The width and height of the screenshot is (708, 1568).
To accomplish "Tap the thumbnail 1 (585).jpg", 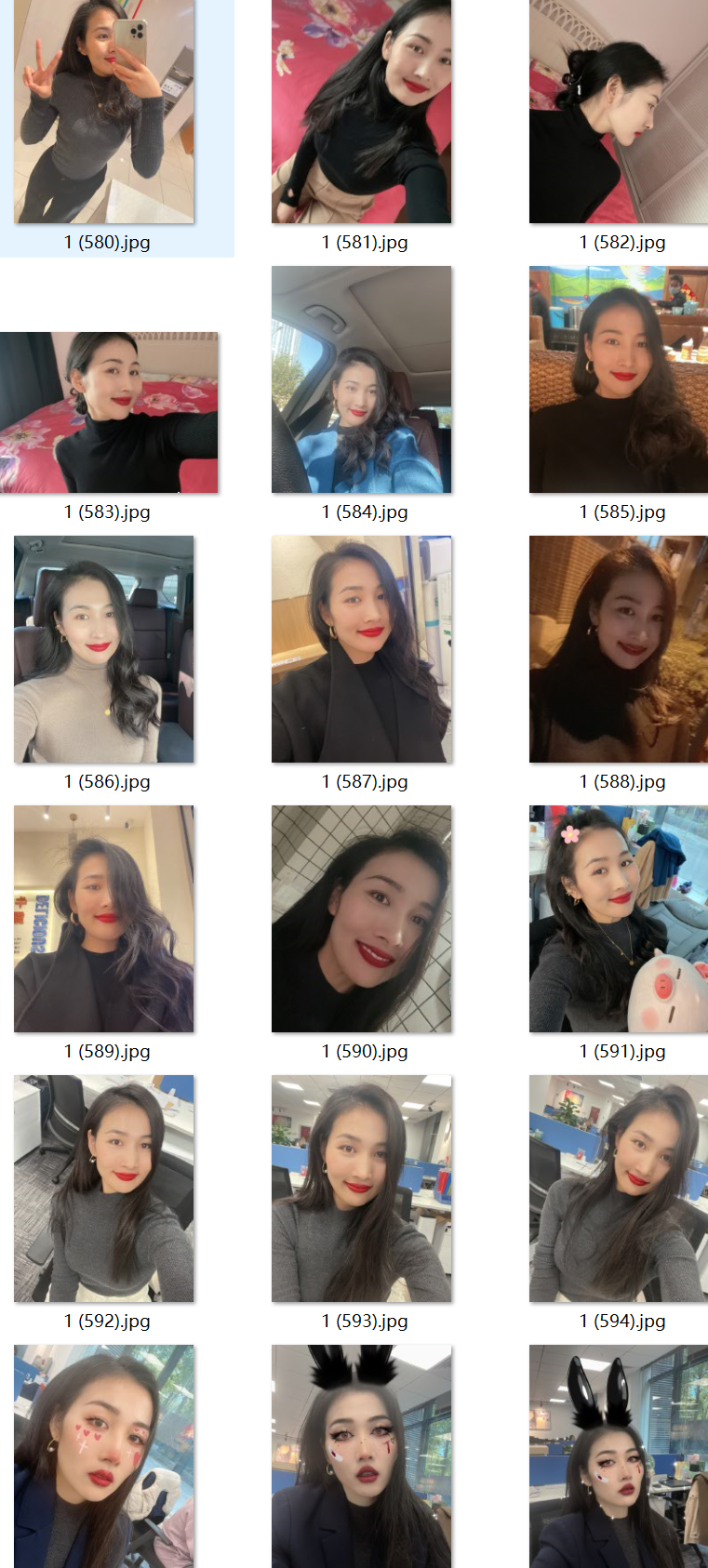I will [x=619, y=379].
